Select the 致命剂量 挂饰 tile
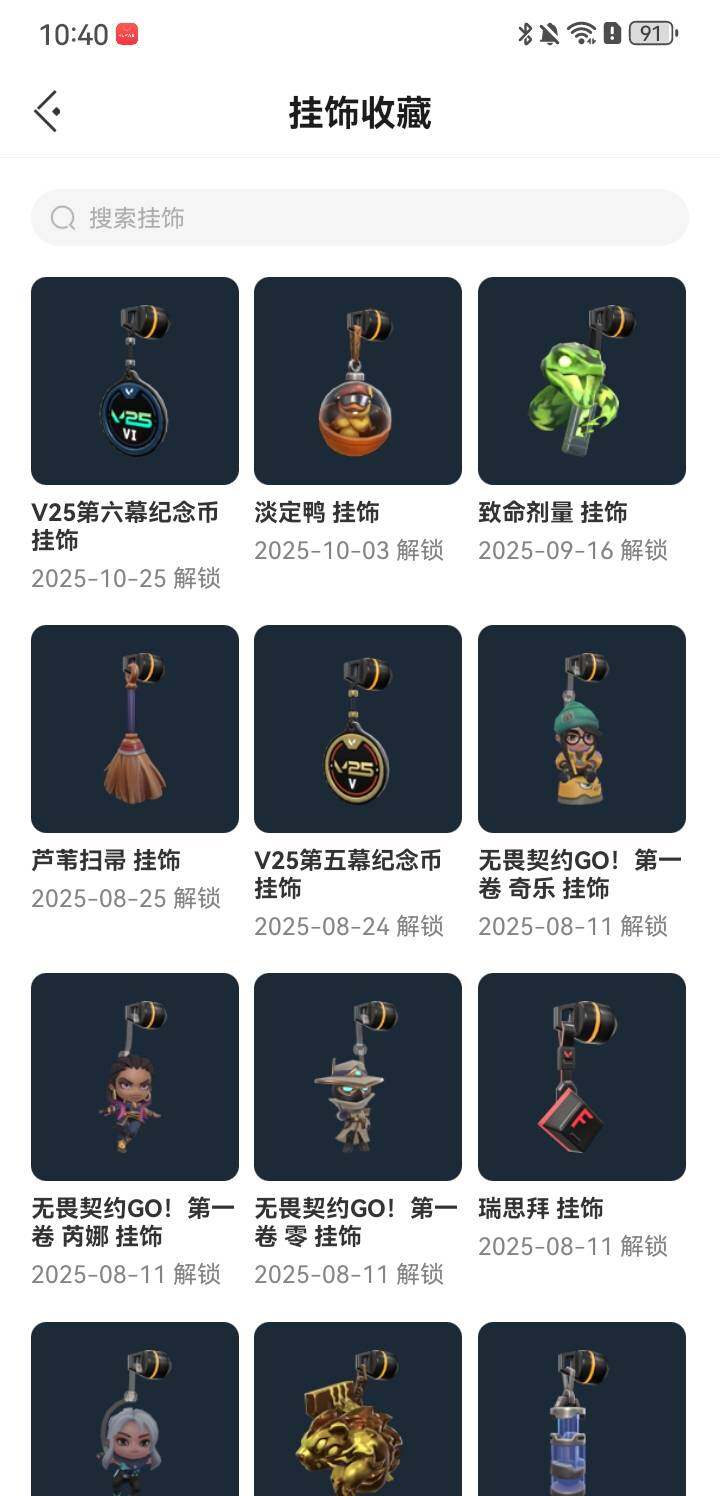Image resolution: width=720 pixels, height=1496 pixels. point(582,381)
